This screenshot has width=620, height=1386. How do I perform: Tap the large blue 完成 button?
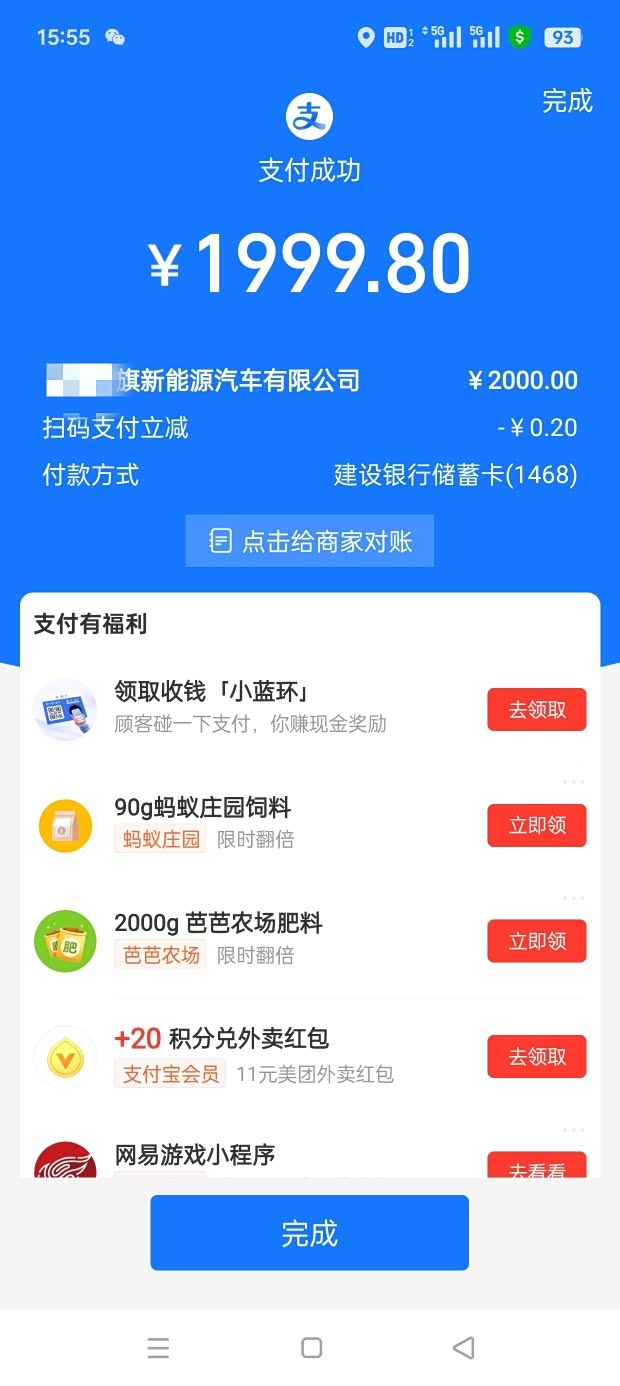(310, 1233)
